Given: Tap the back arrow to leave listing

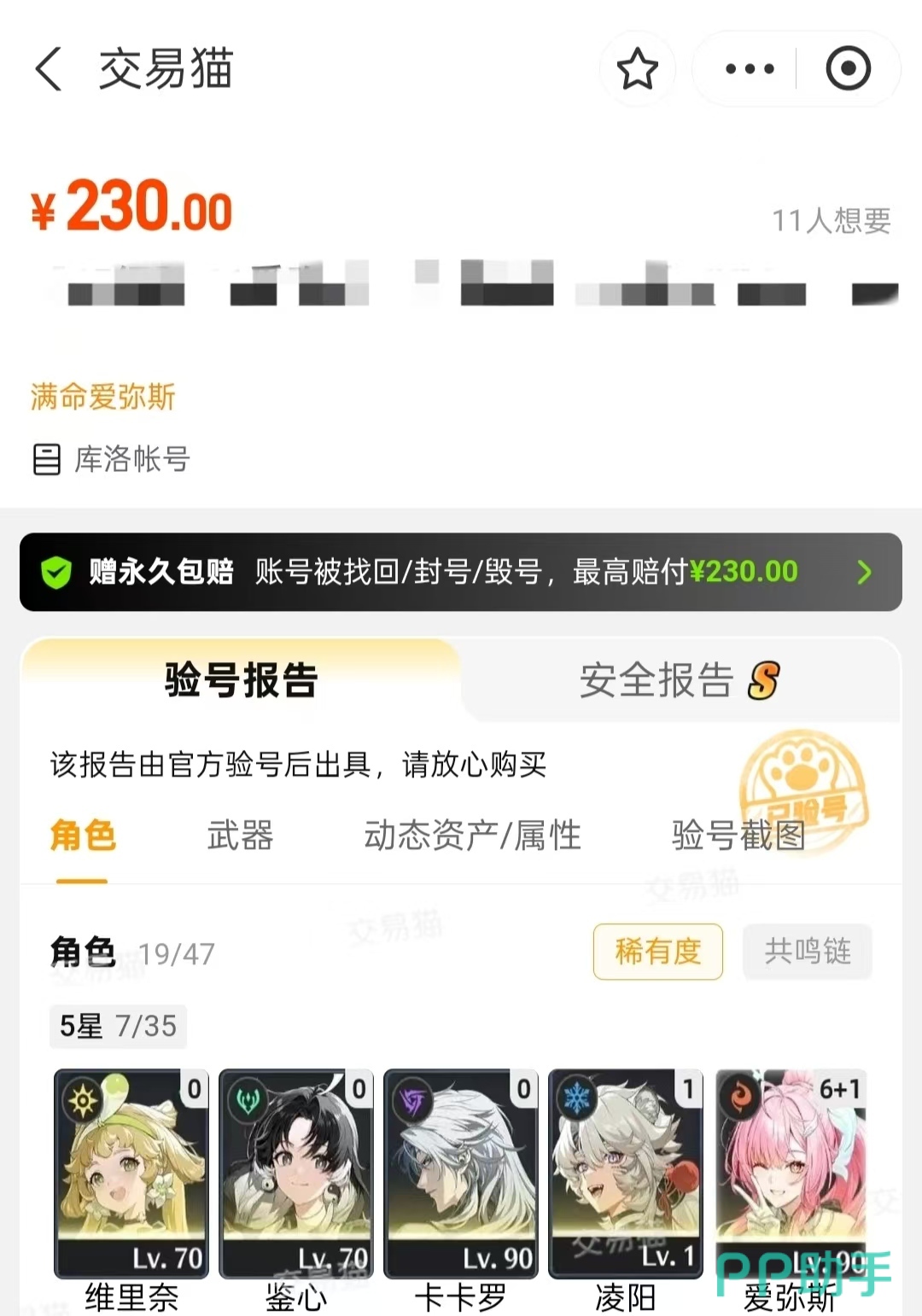Looking at the screenshot, I should (x=49, y=70).
